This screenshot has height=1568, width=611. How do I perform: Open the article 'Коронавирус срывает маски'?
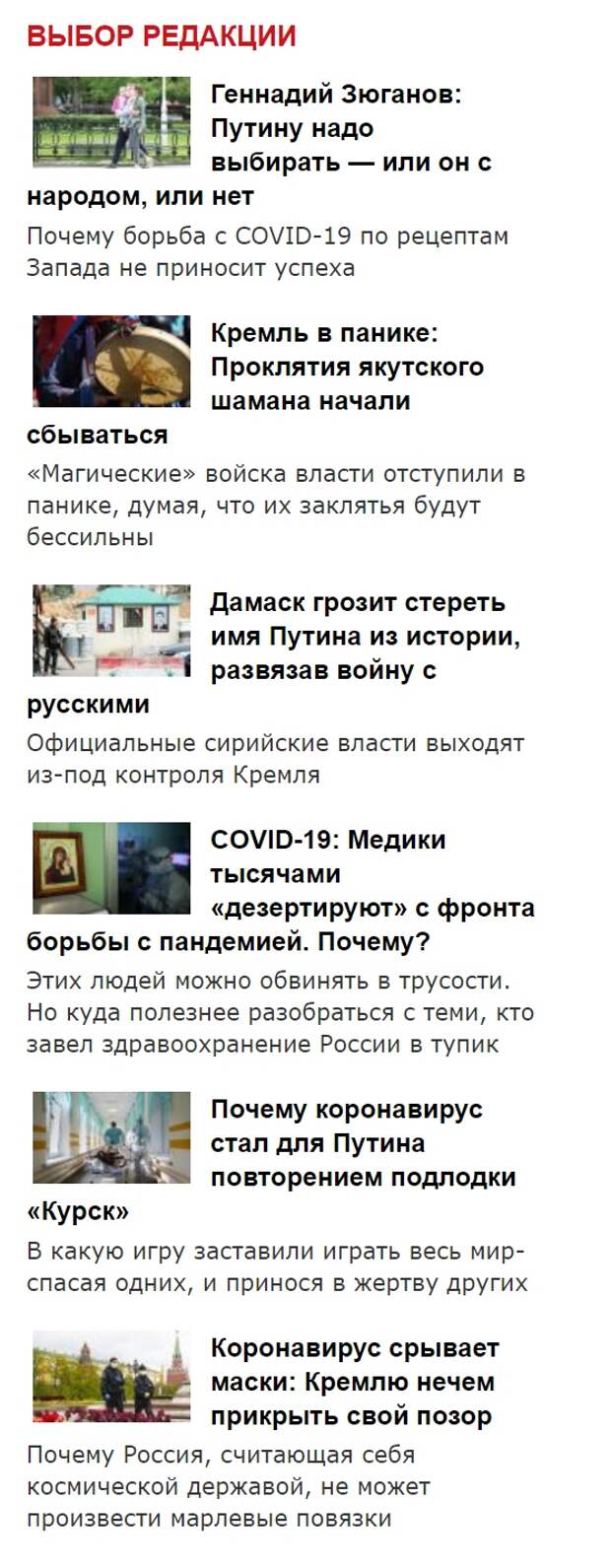click(x=354, y=1382)
